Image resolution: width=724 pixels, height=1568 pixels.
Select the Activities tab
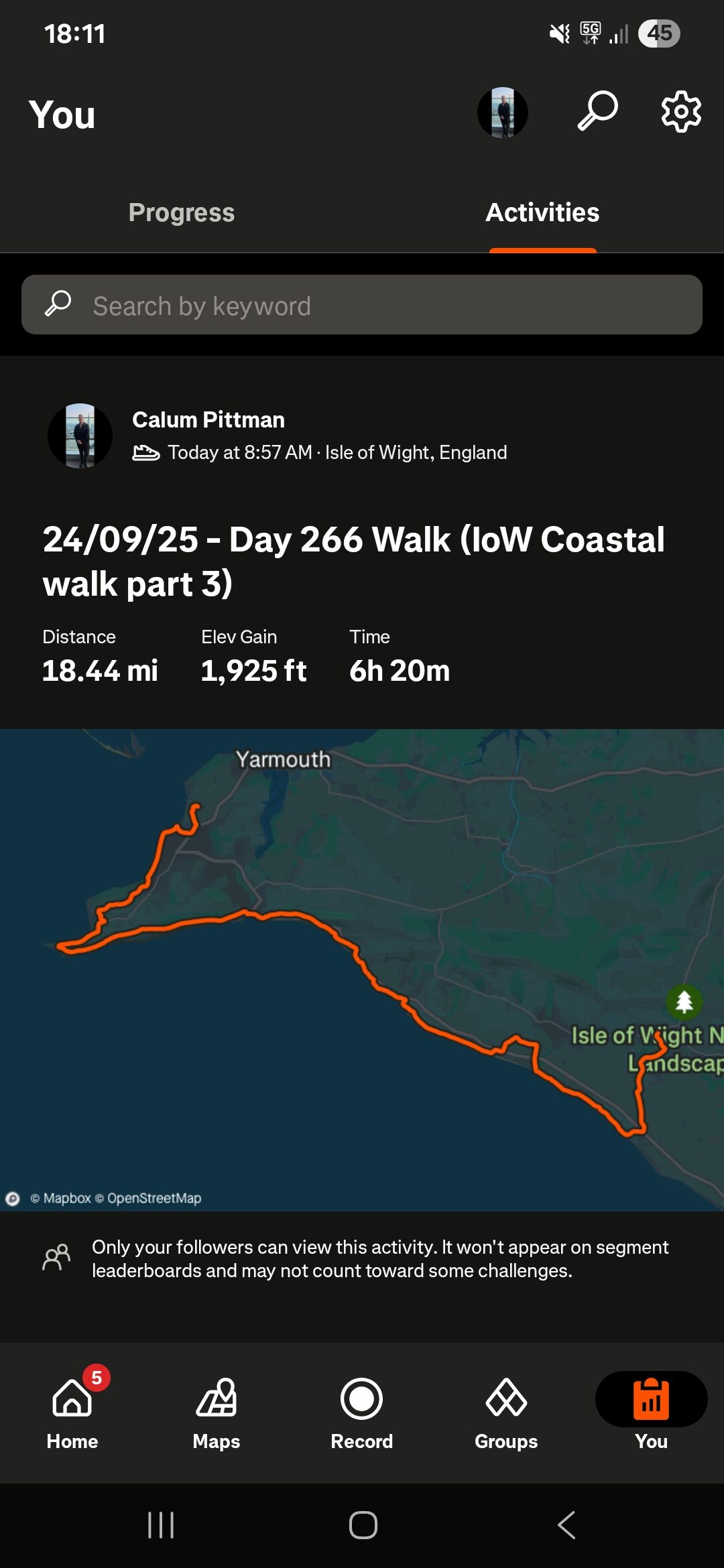[x=542, y=213]
